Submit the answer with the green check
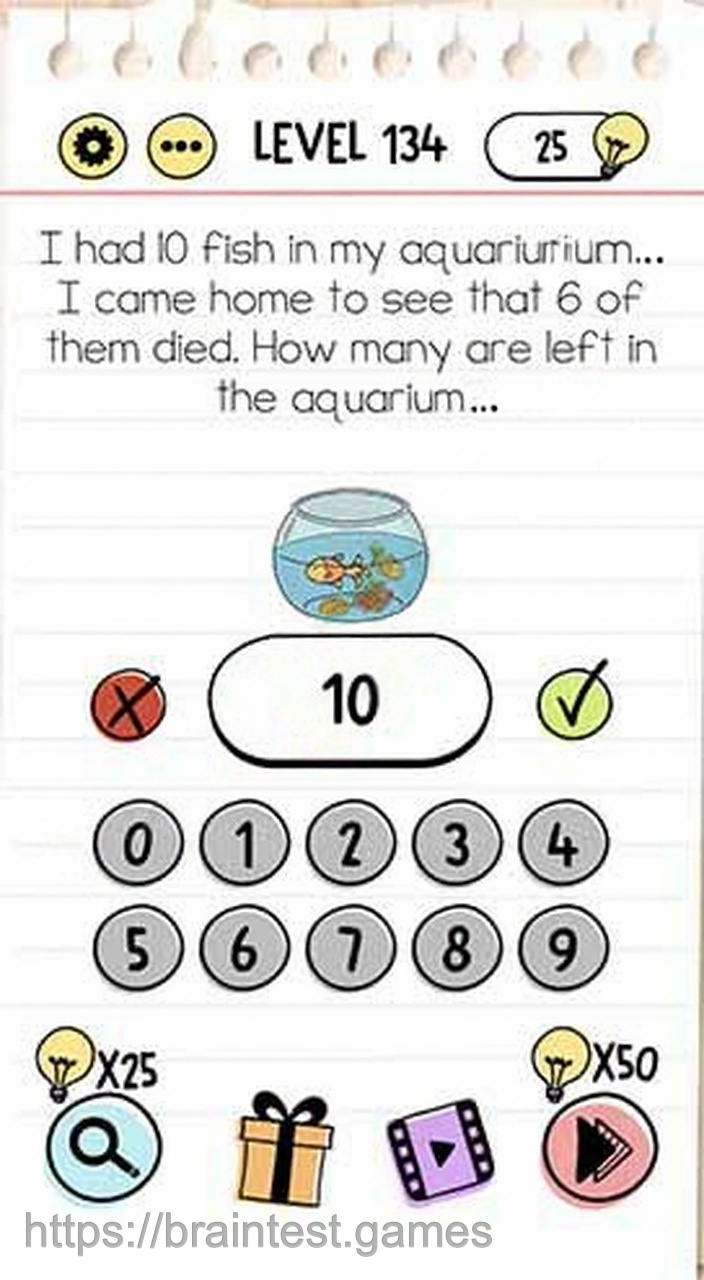 pyautogui.click(x=575, y=701)
